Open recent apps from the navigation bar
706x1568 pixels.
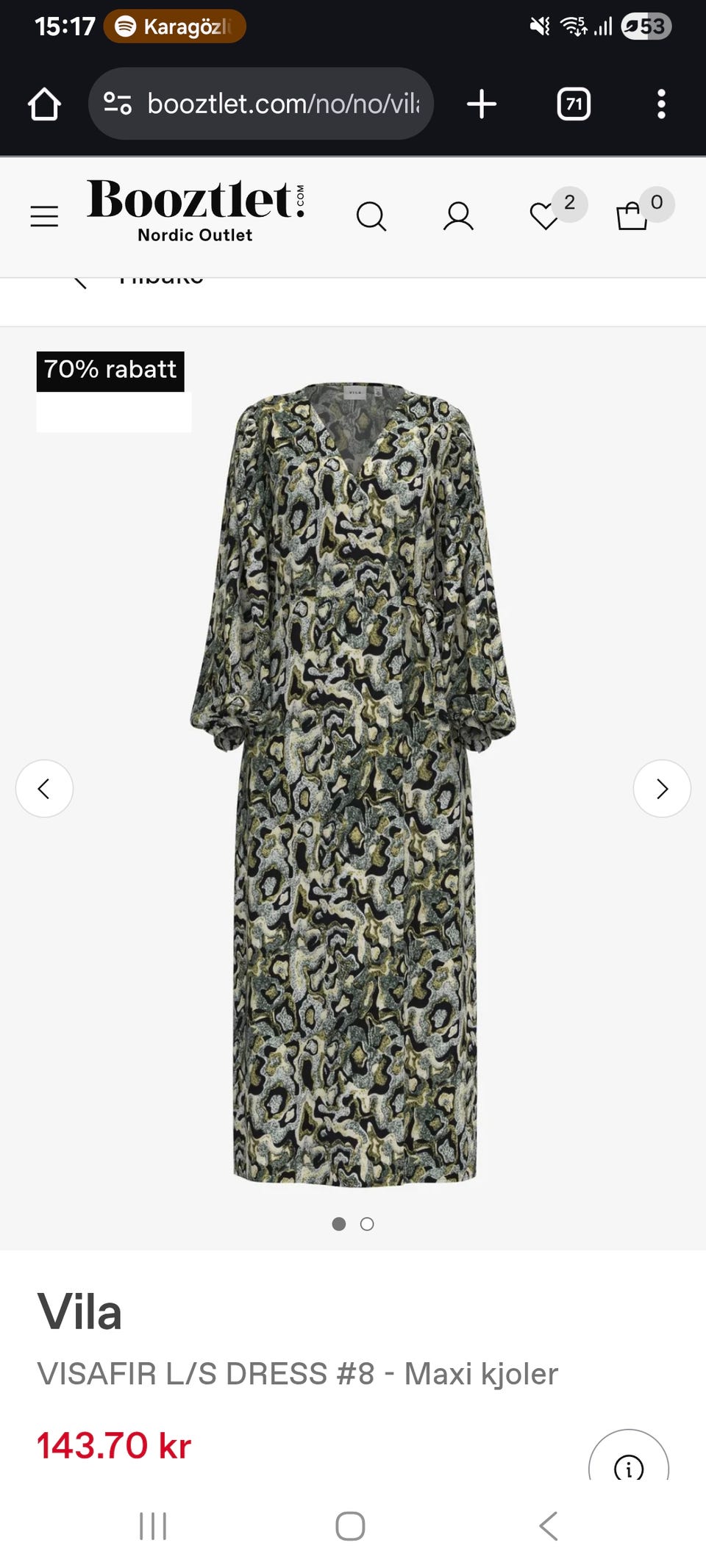[153, 1526]
